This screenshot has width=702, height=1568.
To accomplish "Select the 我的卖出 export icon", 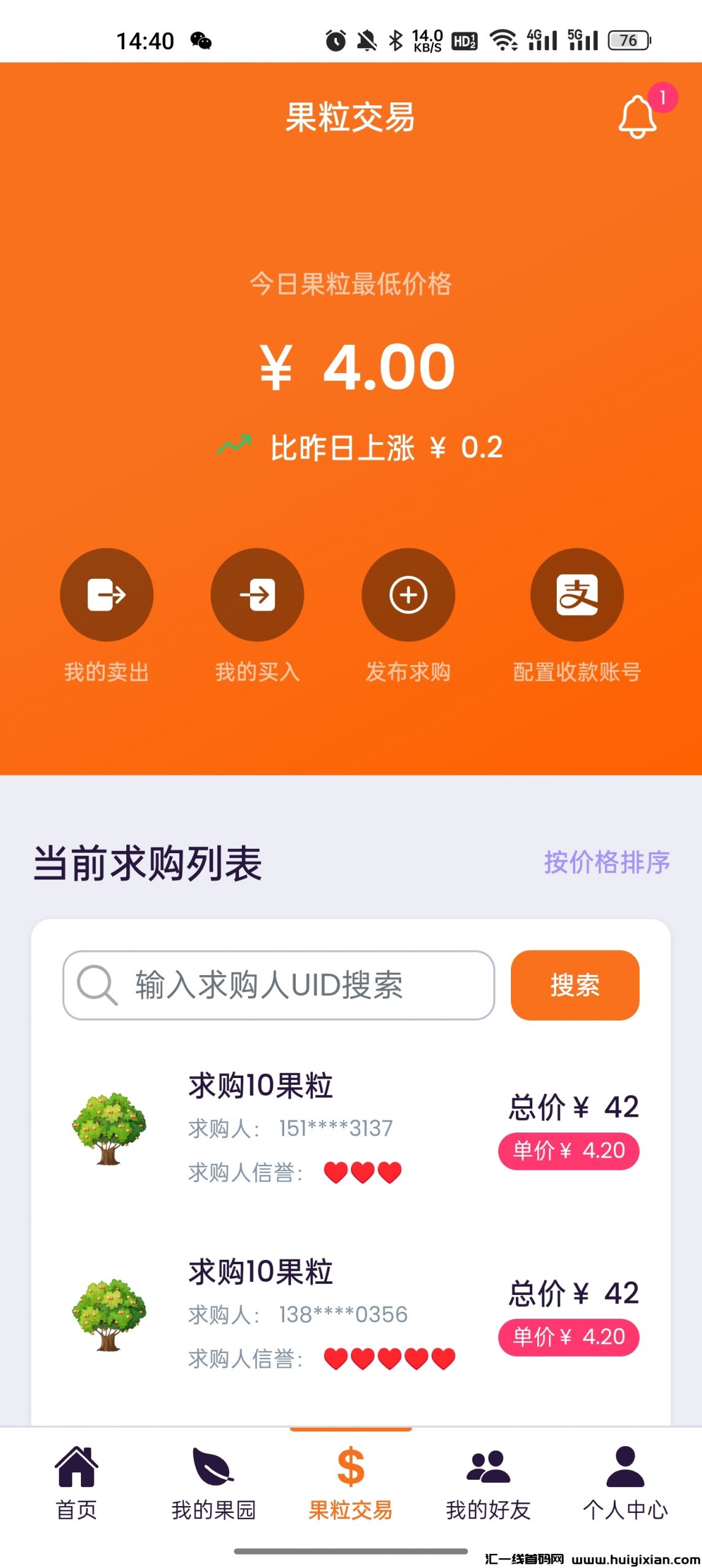I will click(x=106, y=594).
